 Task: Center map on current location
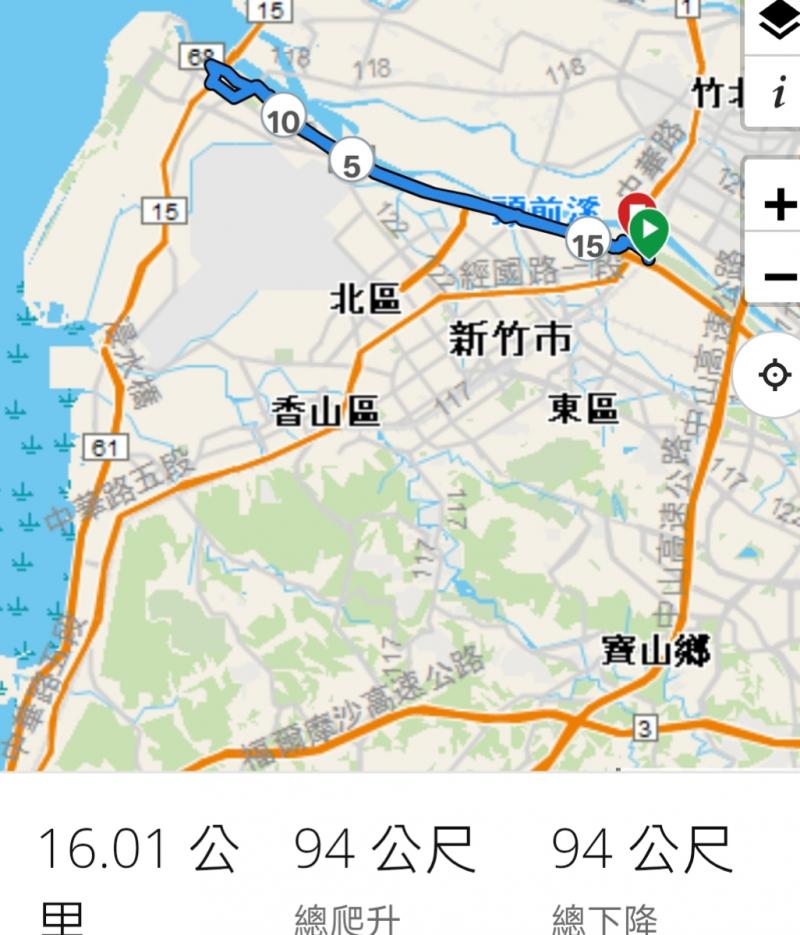click(x=774, y=375)
